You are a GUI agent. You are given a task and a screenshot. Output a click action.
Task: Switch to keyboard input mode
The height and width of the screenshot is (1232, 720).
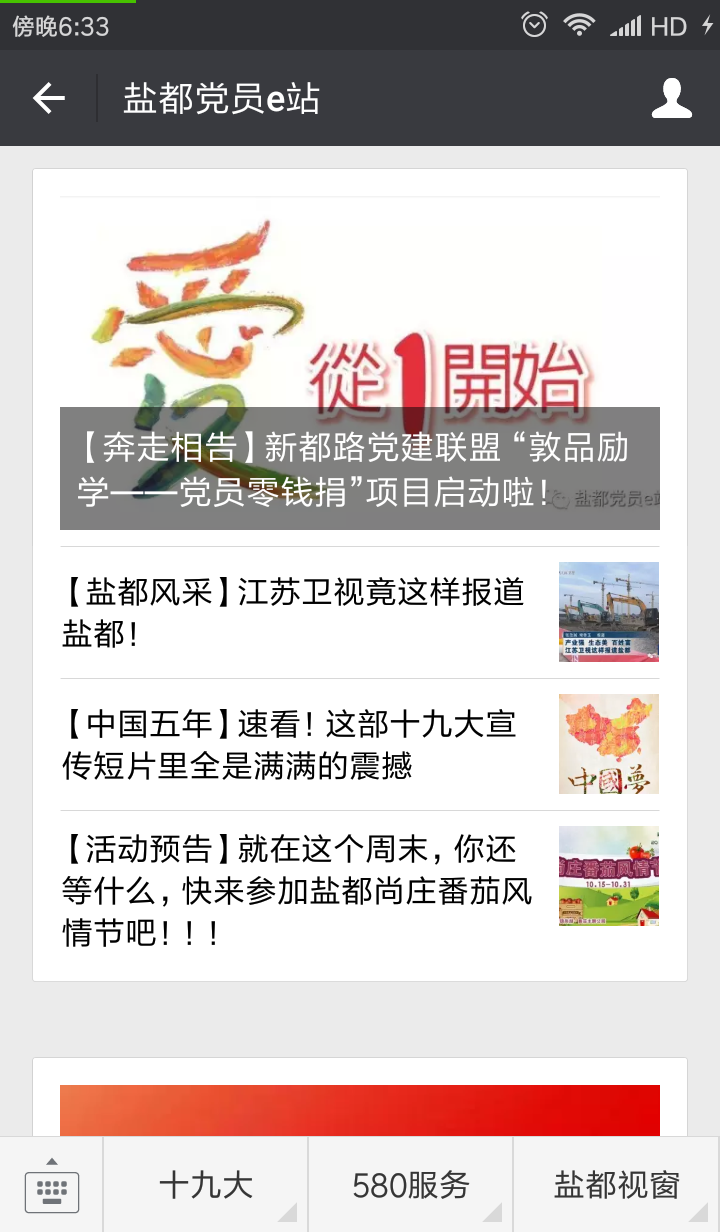point(51,1186)
